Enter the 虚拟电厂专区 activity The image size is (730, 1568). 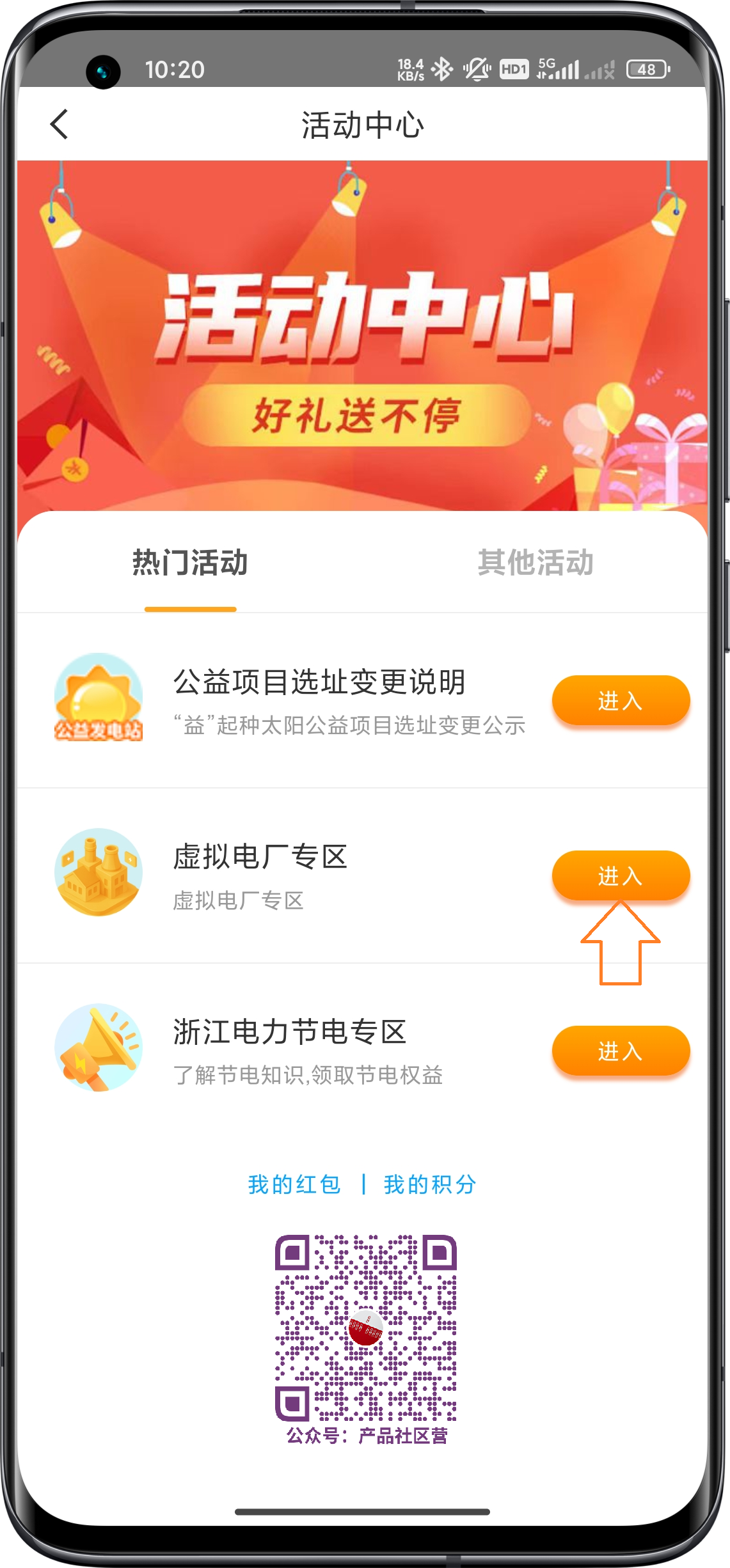[x=620, y=875]
